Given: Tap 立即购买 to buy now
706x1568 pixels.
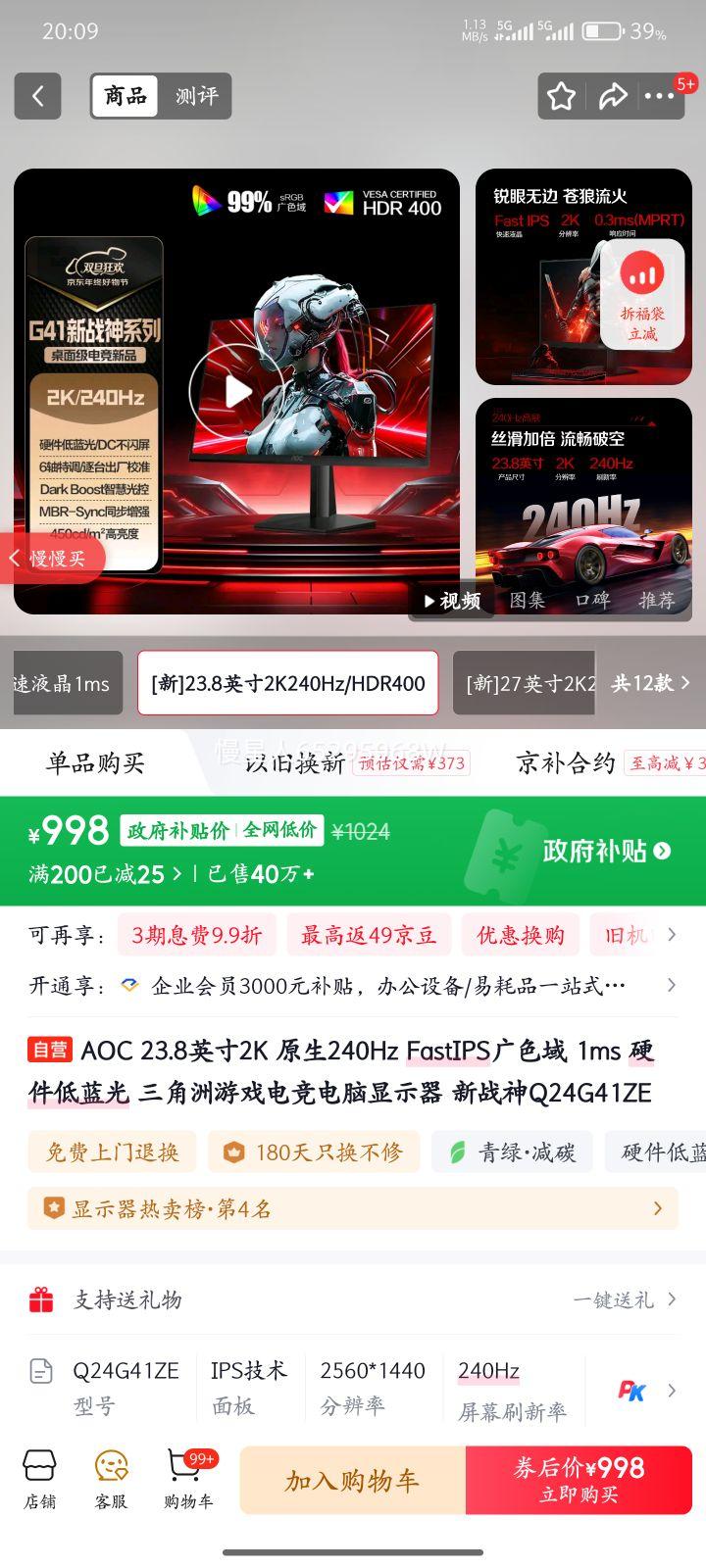Looking at the screenshot, I should (579, 1480).
